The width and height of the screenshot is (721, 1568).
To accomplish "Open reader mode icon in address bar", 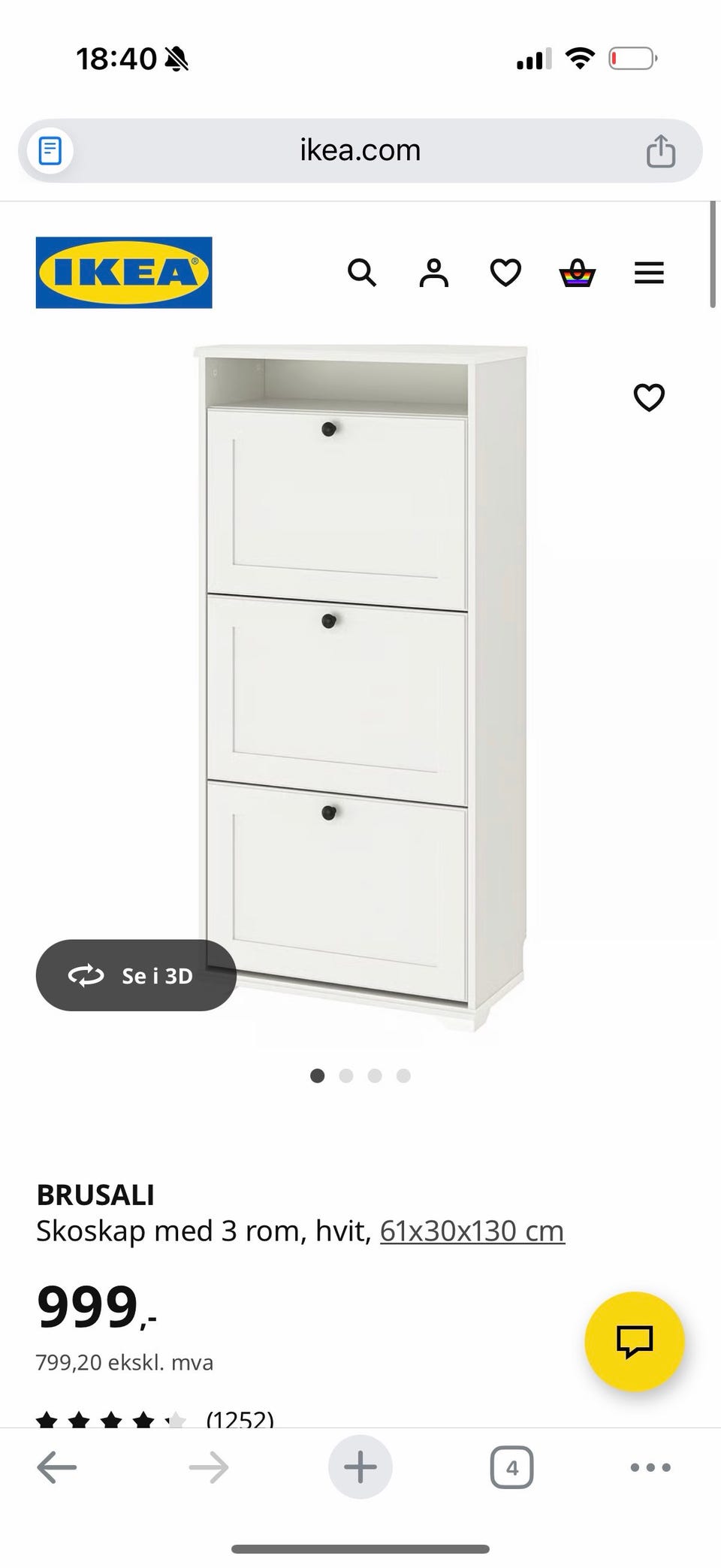I will (50, 151).
